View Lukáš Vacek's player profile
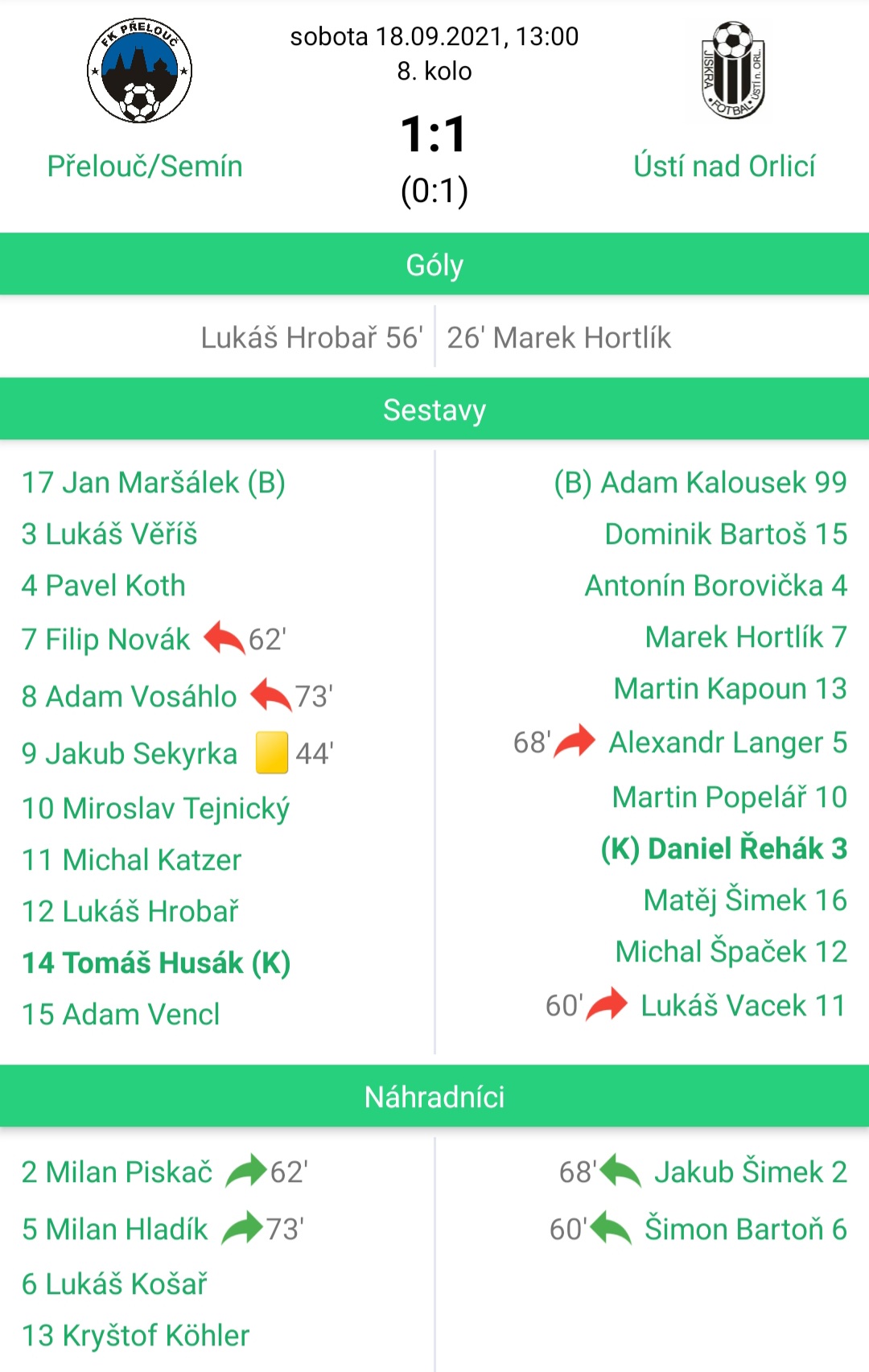Viewport: 869px width, 1372px height. (x=743, y=1006)
